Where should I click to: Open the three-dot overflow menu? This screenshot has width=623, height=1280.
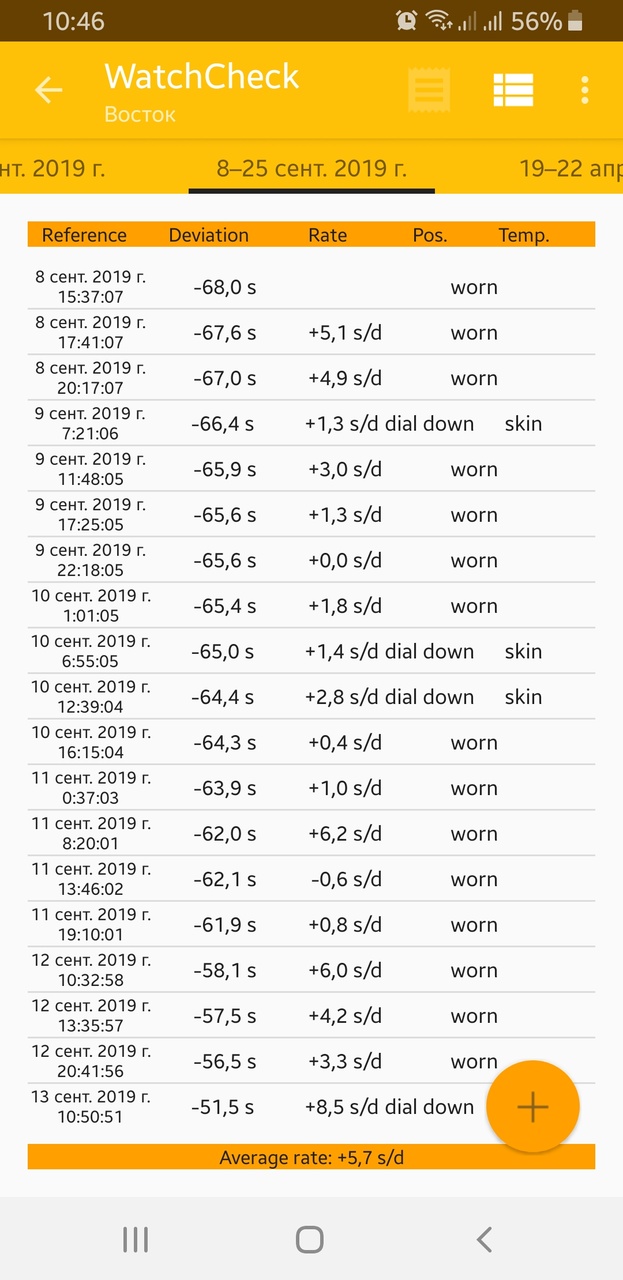point(585,90)
